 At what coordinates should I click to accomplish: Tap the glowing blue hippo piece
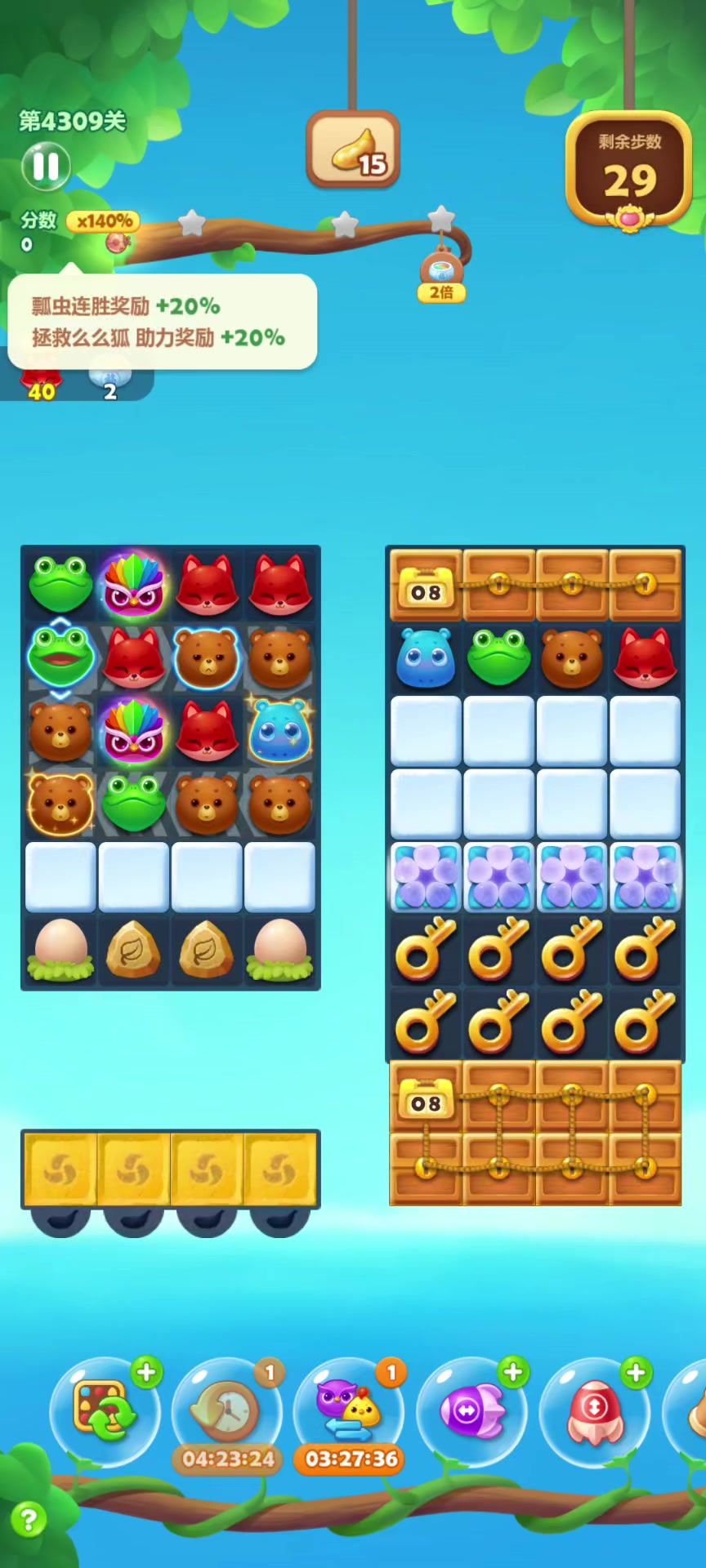click(279, 731)
